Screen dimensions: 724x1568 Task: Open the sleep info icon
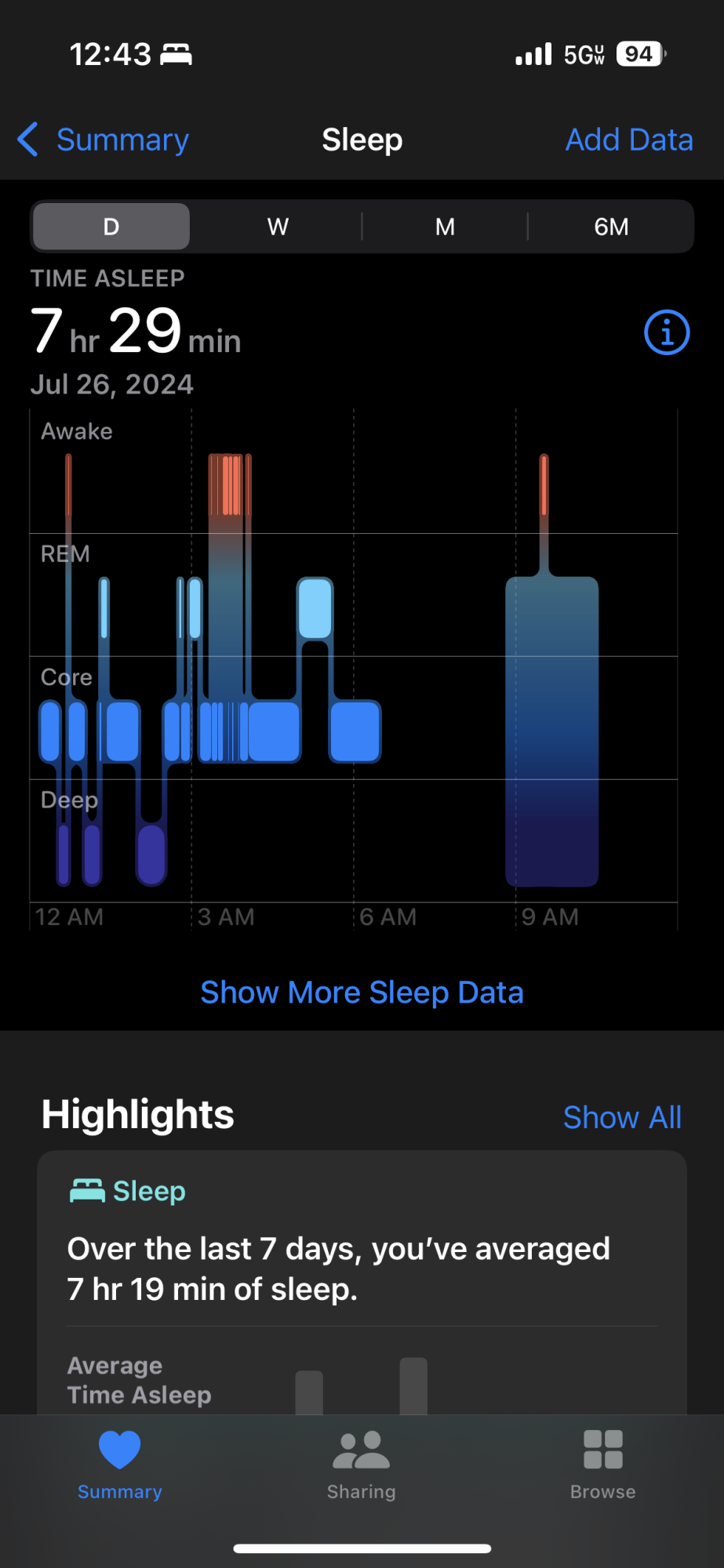tap(667, 332)
